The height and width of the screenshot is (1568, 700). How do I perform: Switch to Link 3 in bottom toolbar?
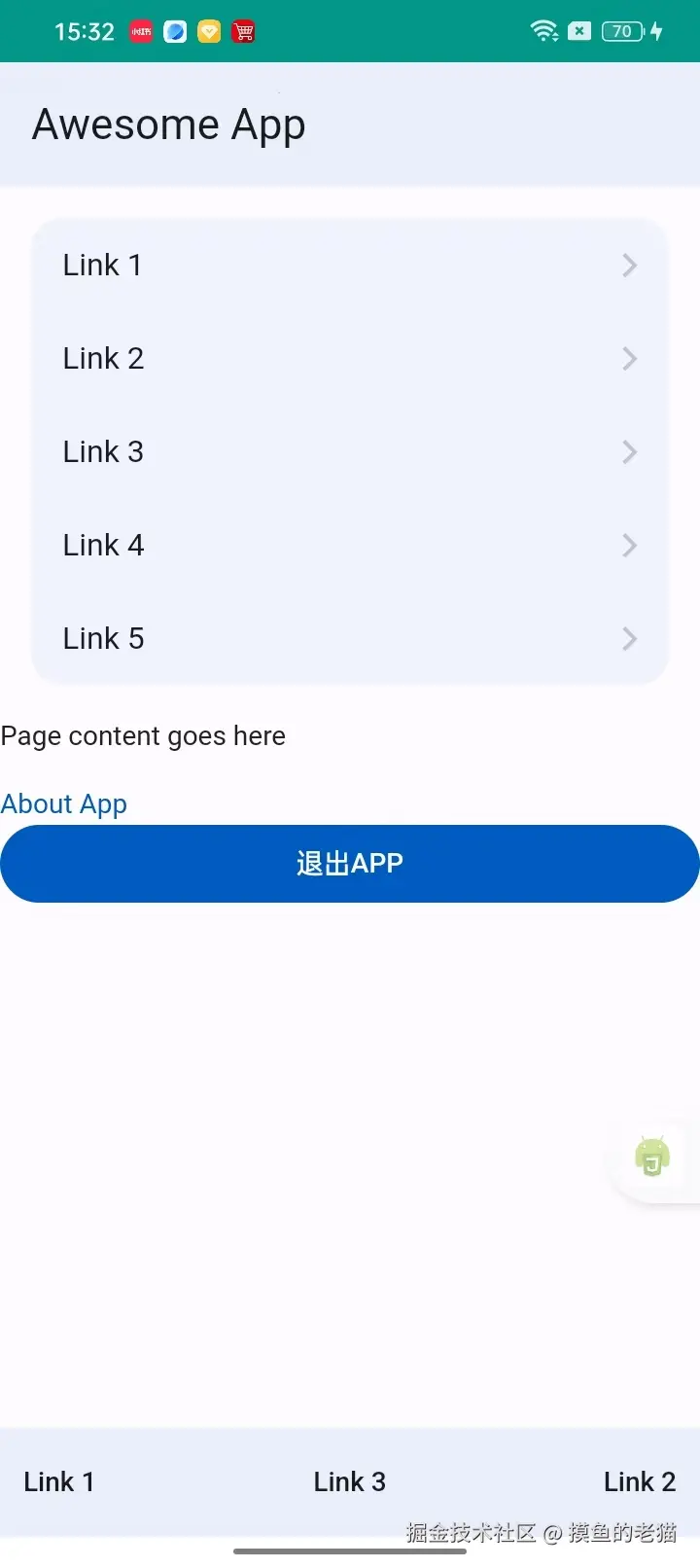pyautogui.click(x=350, y=1481)
